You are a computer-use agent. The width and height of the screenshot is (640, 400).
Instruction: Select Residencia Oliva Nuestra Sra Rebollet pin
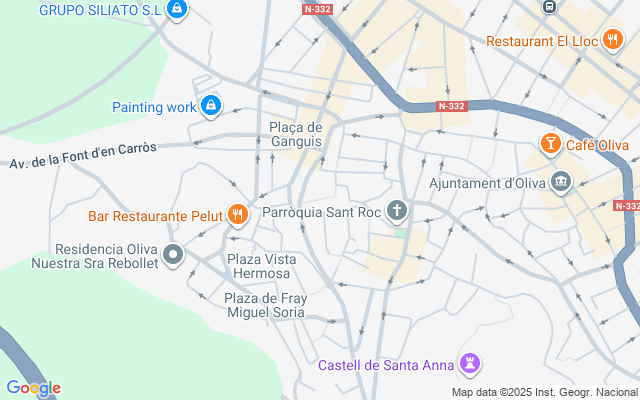[173, 255]
